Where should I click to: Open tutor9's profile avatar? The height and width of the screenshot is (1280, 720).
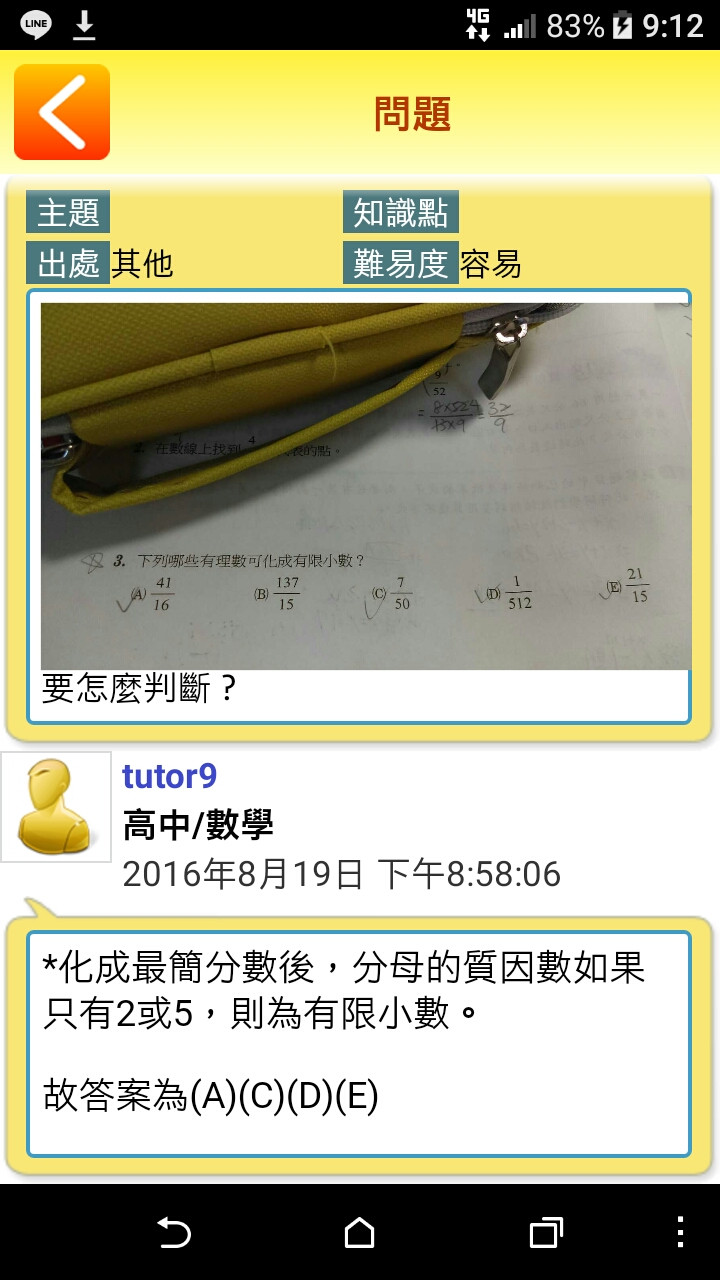pos(56,807)
